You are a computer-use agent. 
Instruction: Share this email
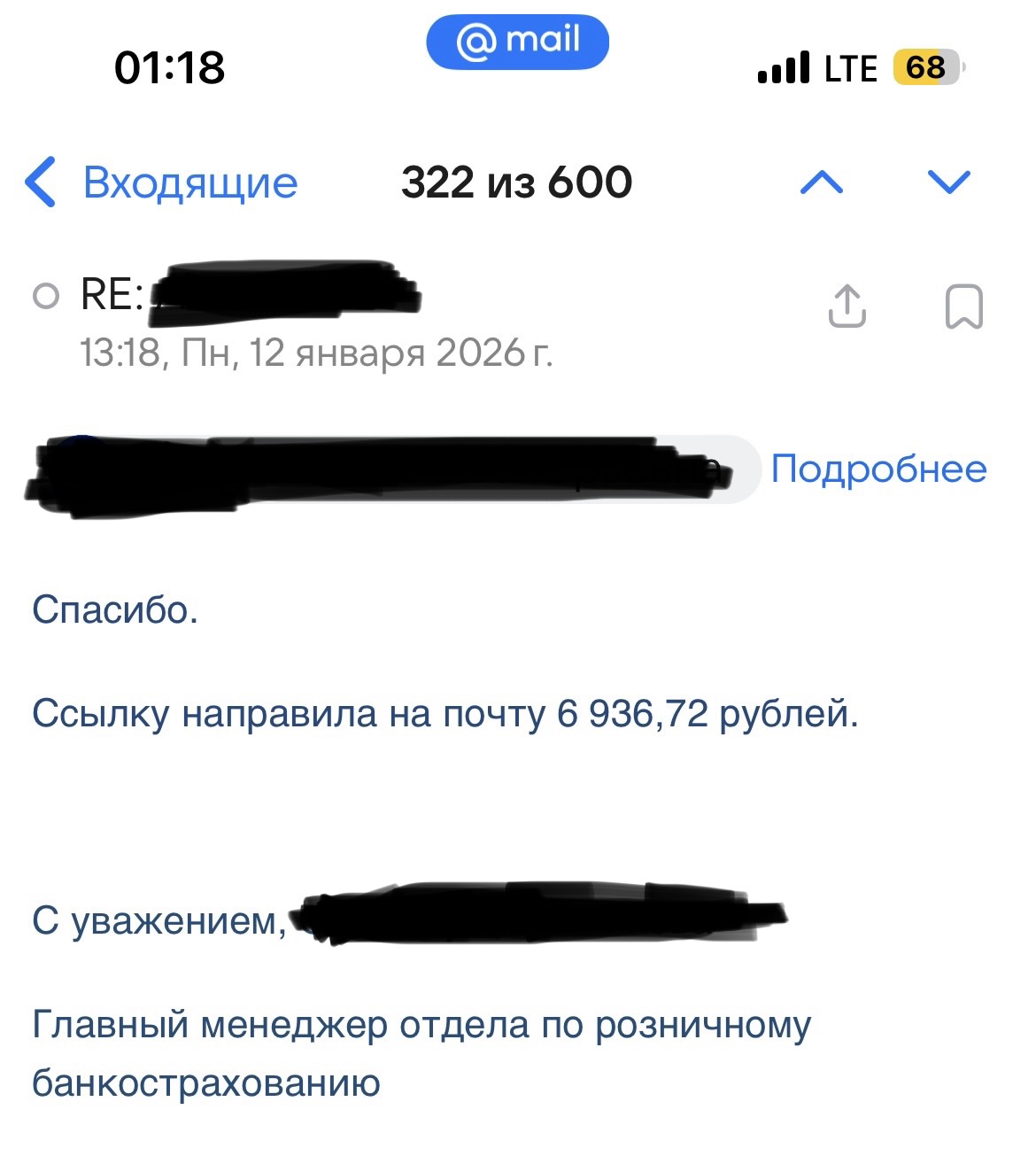click(847, 306)
